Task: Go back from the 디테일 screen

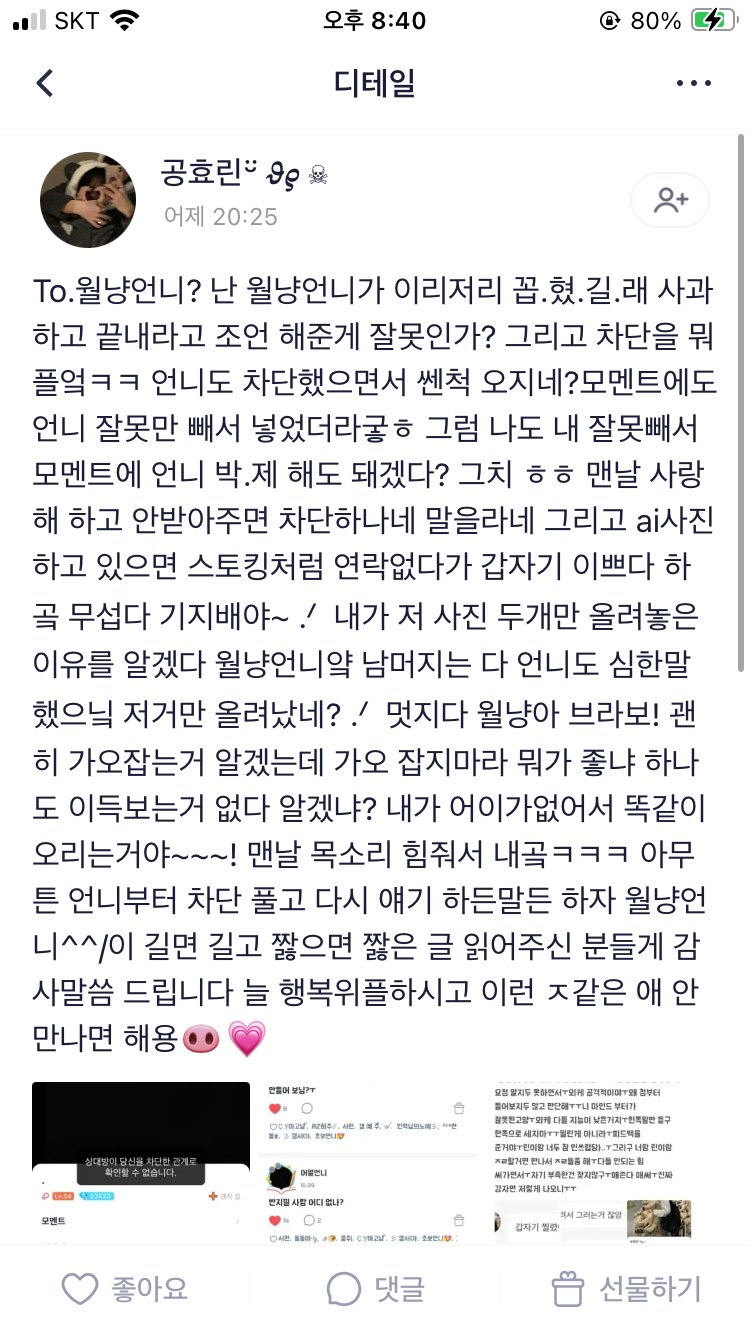Action: coord(44,82)
